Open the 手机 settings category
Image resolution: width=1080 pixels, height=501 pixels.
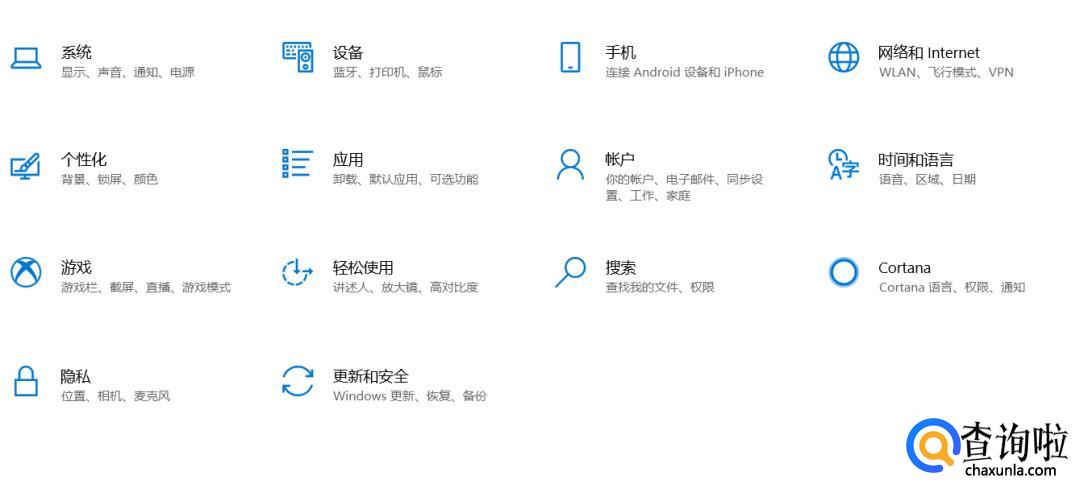click(x=661, y=61)
